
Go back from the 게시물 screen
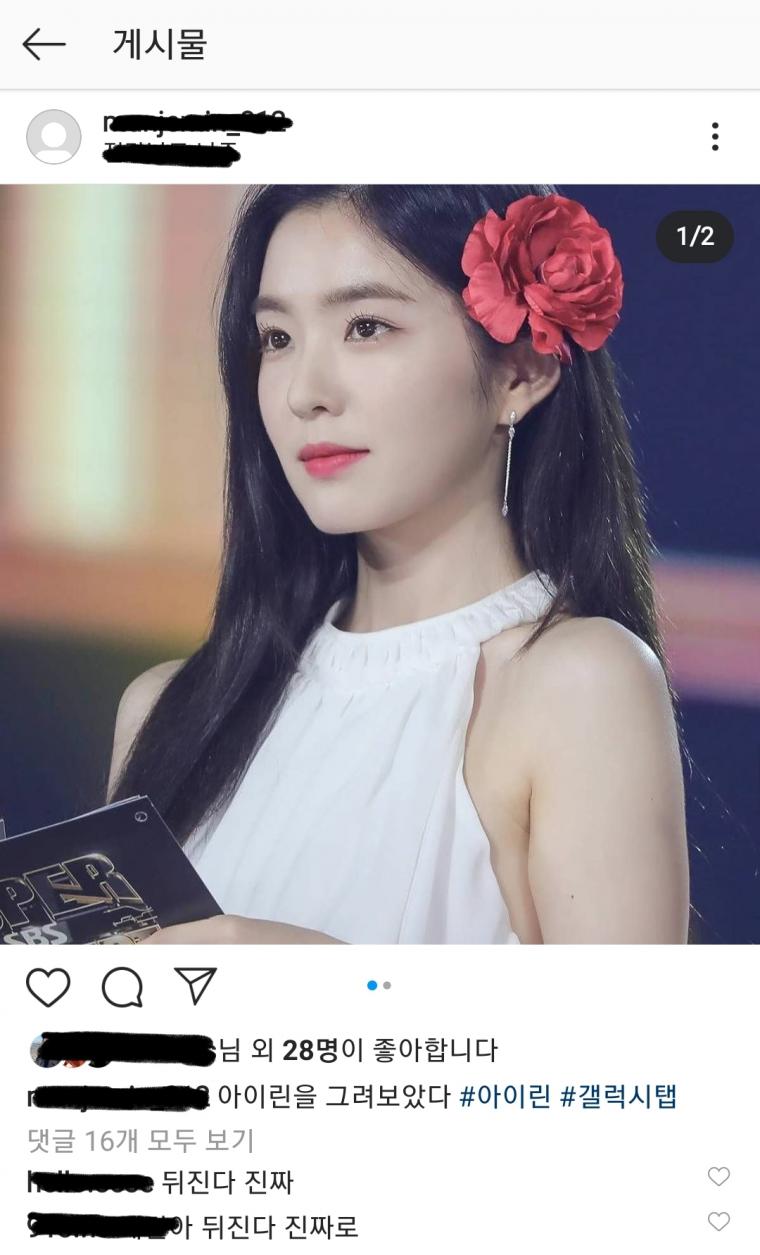coord(43,44)
